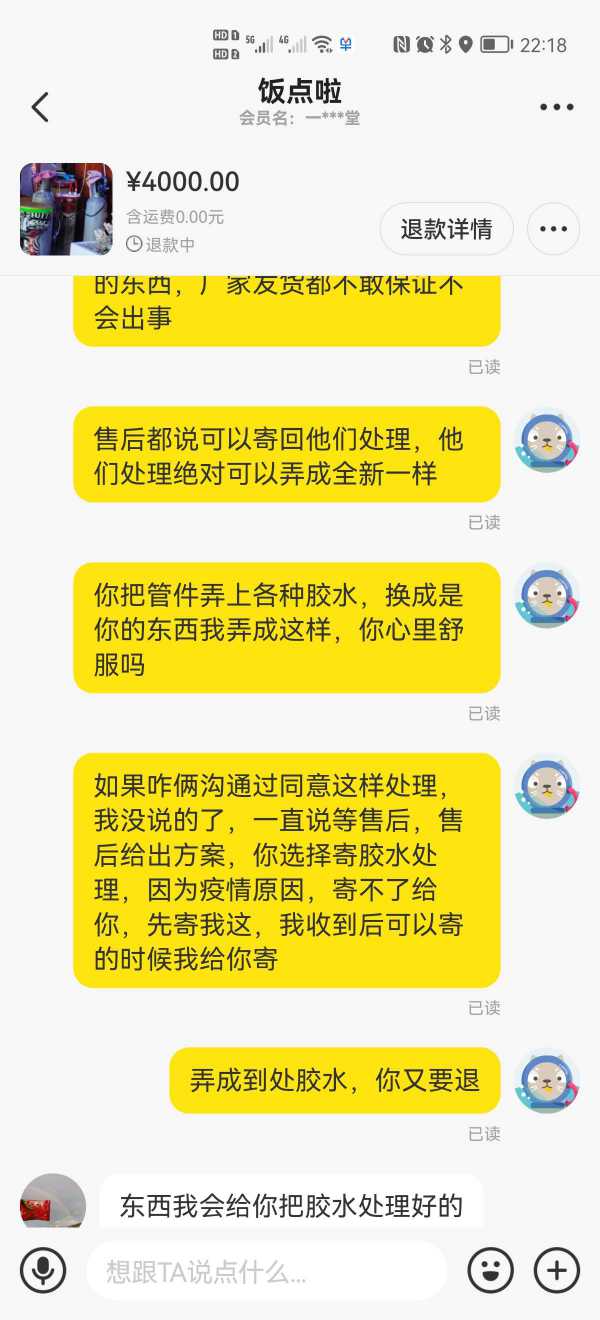600x1320 pixels.
Task: Focus the 想跟TA说点什么 message field
Action: [265, 1271]
